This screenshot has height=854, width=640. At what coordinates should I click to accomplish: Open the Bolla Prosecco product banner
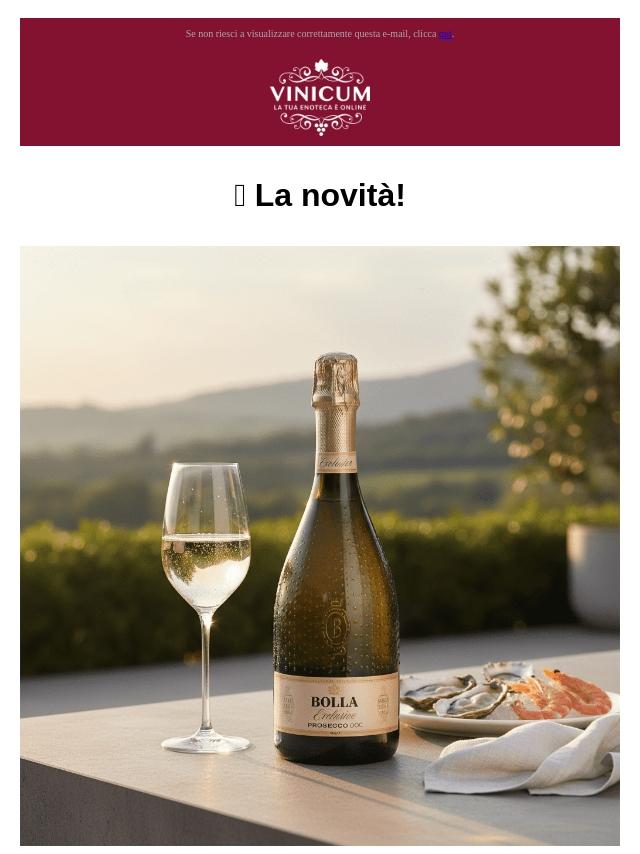tap(320, 545)
